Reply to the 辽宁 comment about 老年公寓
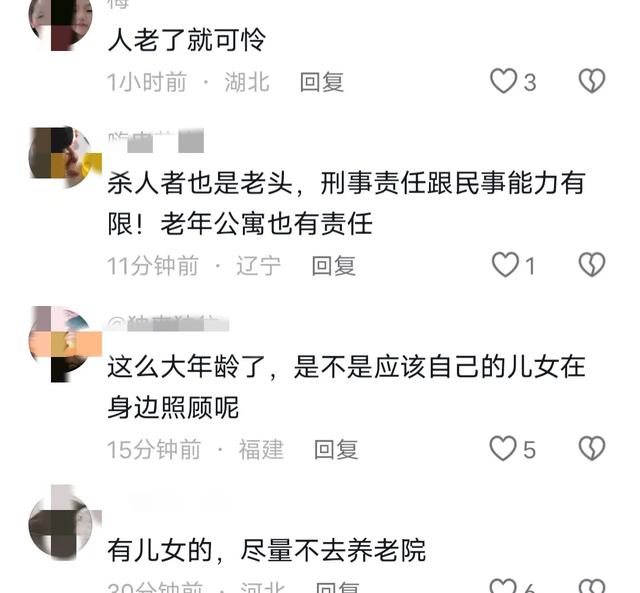The height and width of the screenshot is (593, 640). (x=334, y=265)
